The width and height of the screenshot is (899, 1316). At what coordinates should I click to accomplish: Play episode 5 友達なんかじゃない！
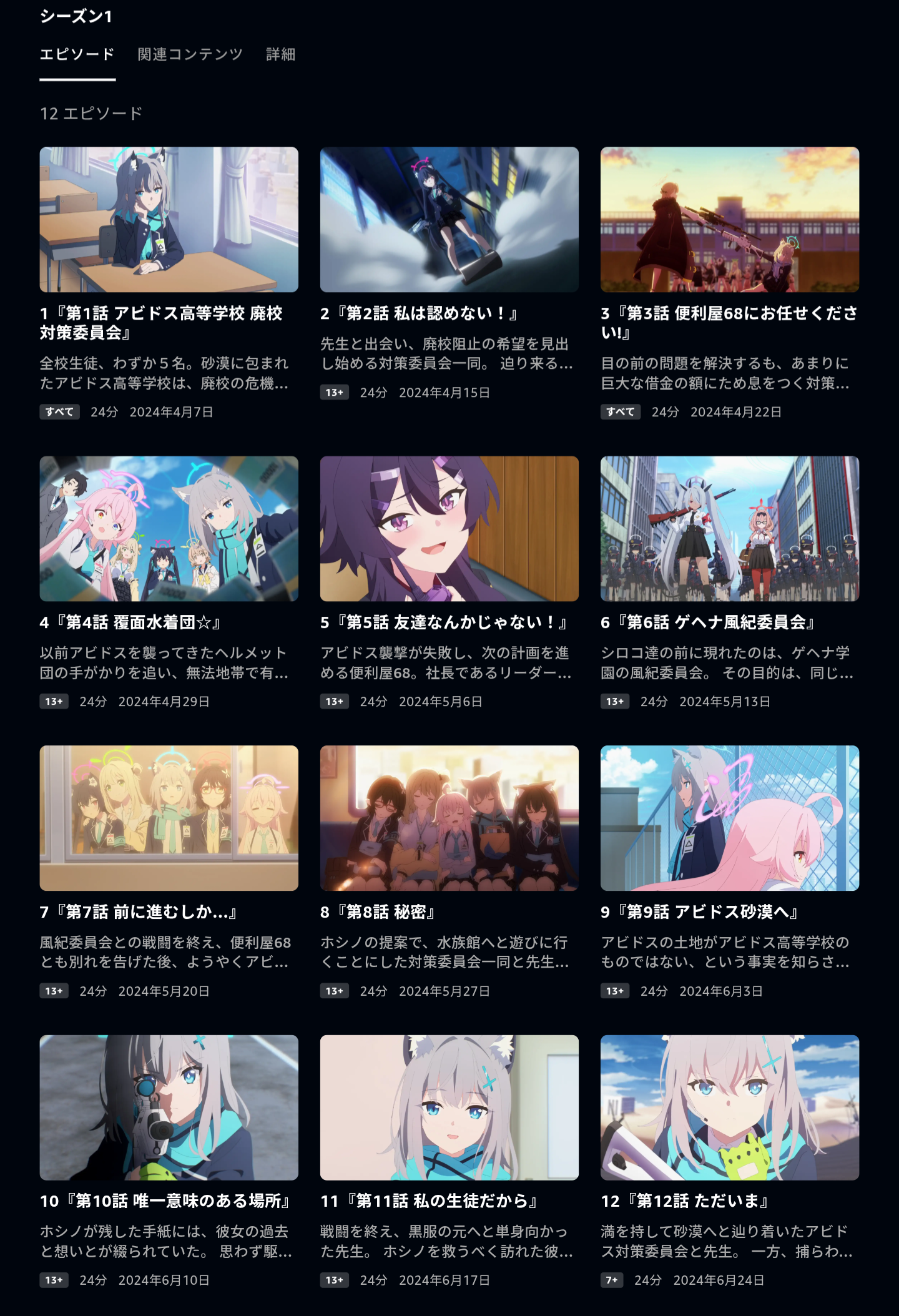coord(449,529)
